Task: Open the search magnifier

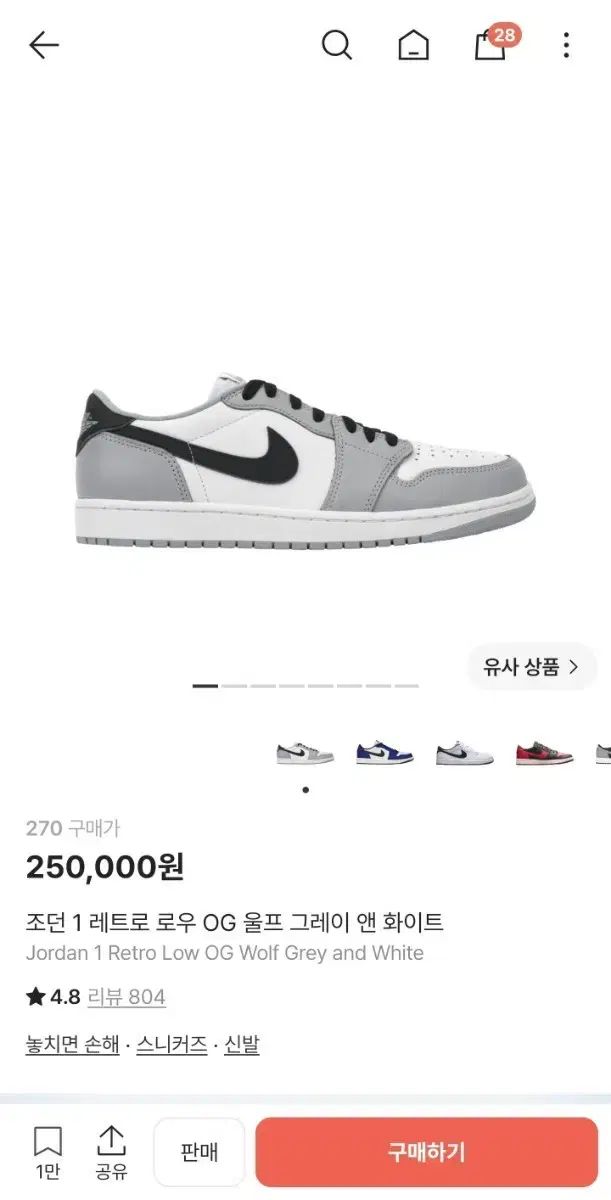Action: tap(337, 45)
